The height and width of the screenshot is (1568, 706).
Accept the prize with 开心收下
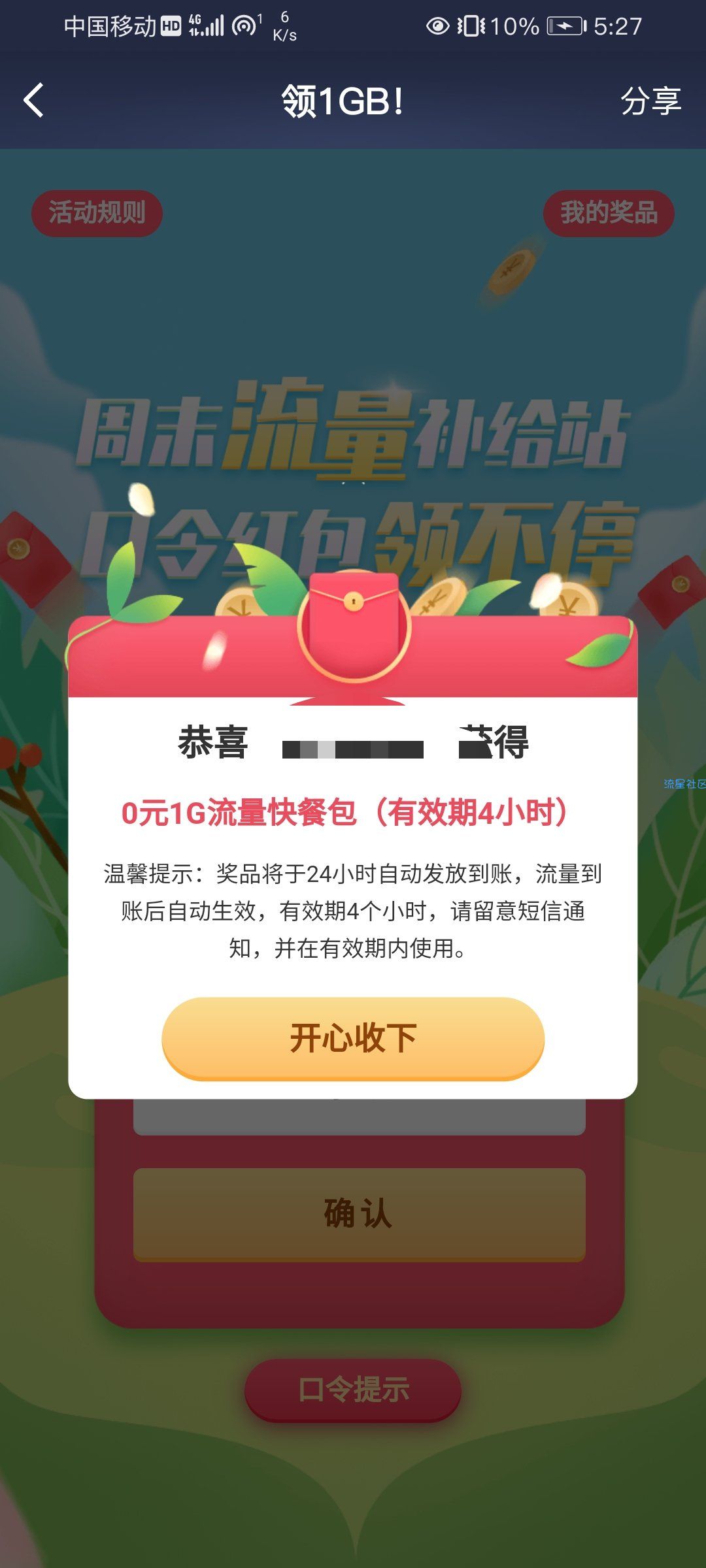point(353,1037)
